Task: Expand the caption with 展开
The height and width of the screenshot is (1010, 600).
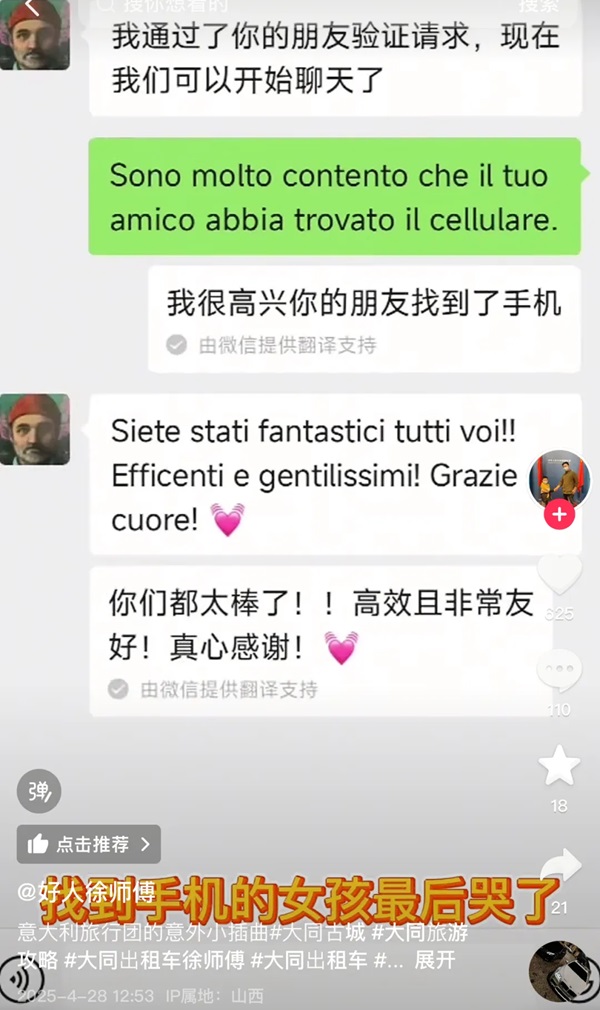Action: (x=435, y=960)
